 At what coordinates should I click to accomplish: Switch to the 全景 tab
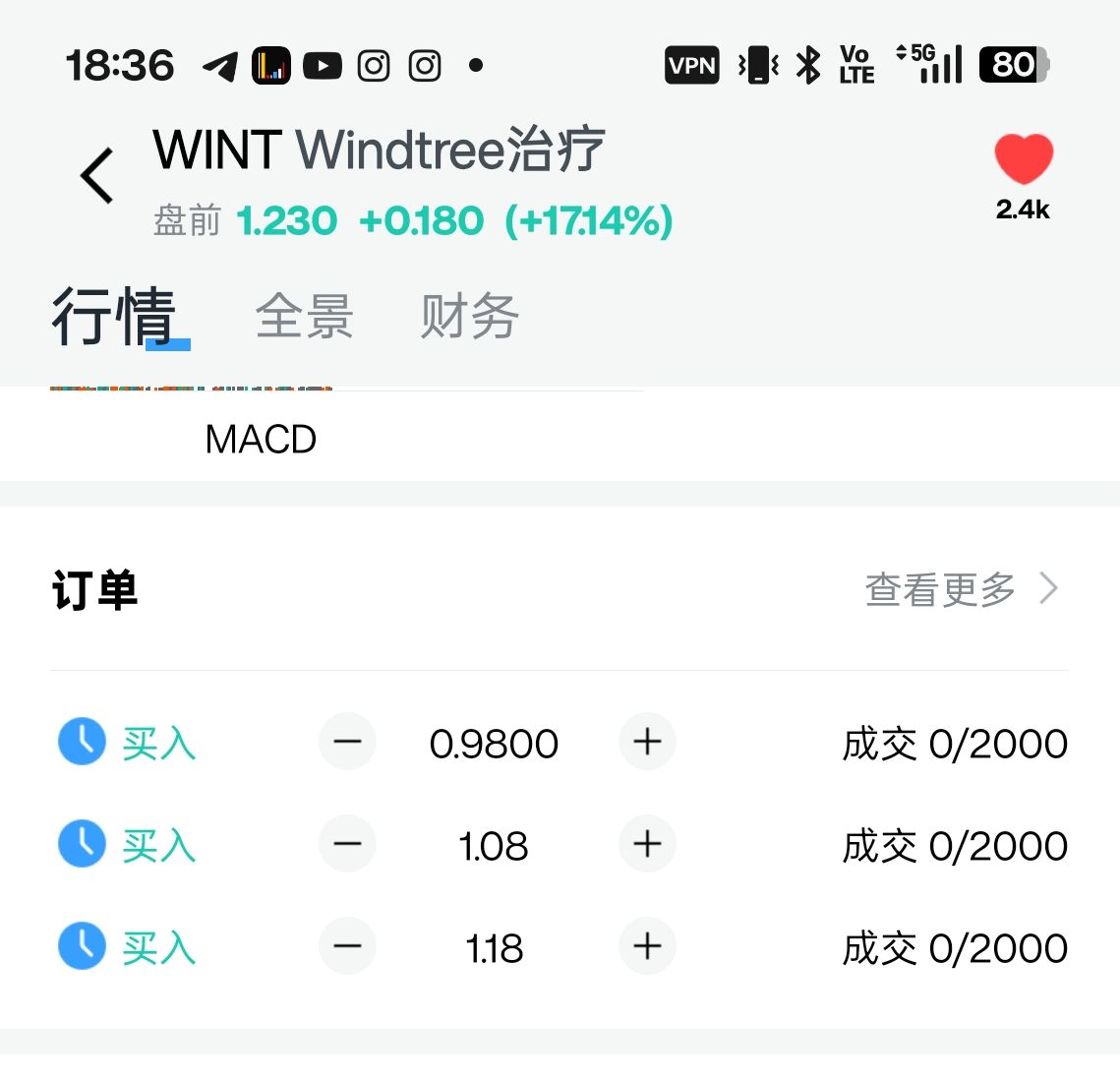(304, 316)
